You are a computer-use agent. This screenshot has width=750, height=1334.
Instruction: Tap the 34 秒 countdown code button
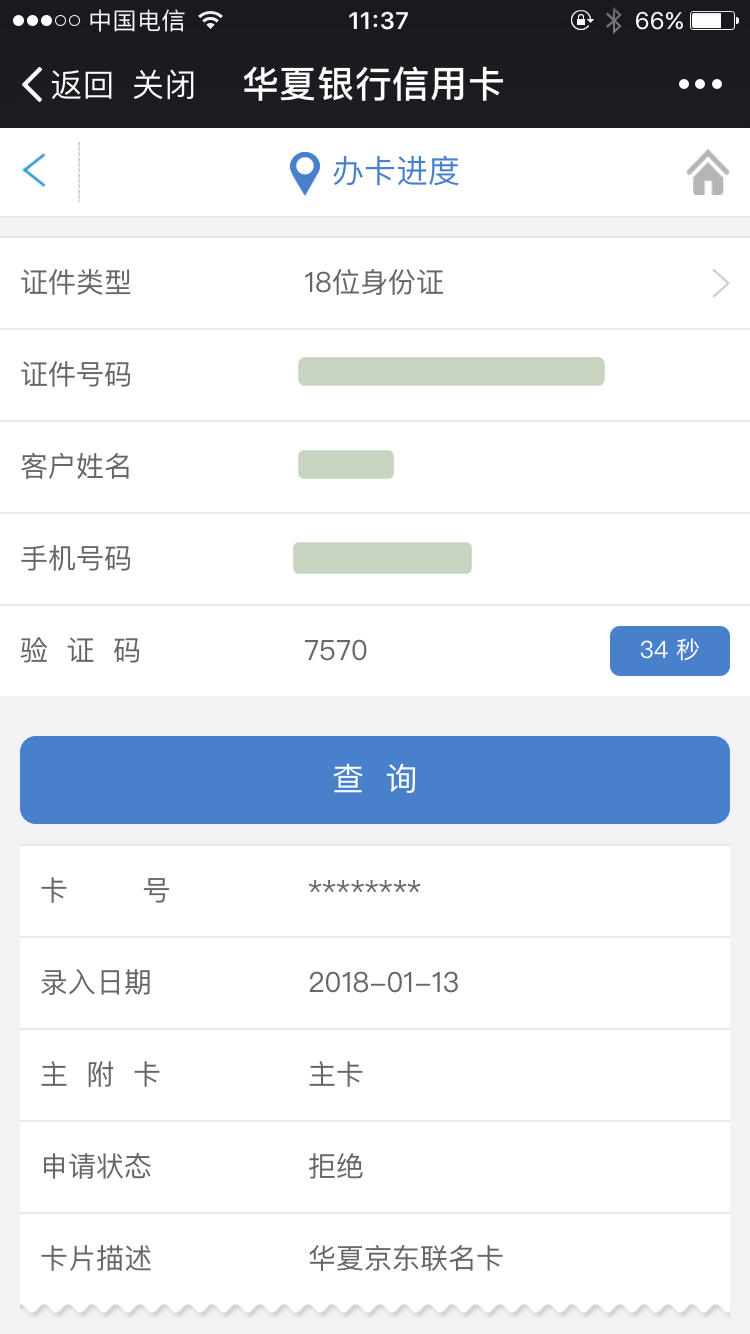pyautogui.click(x=670, y=651)
